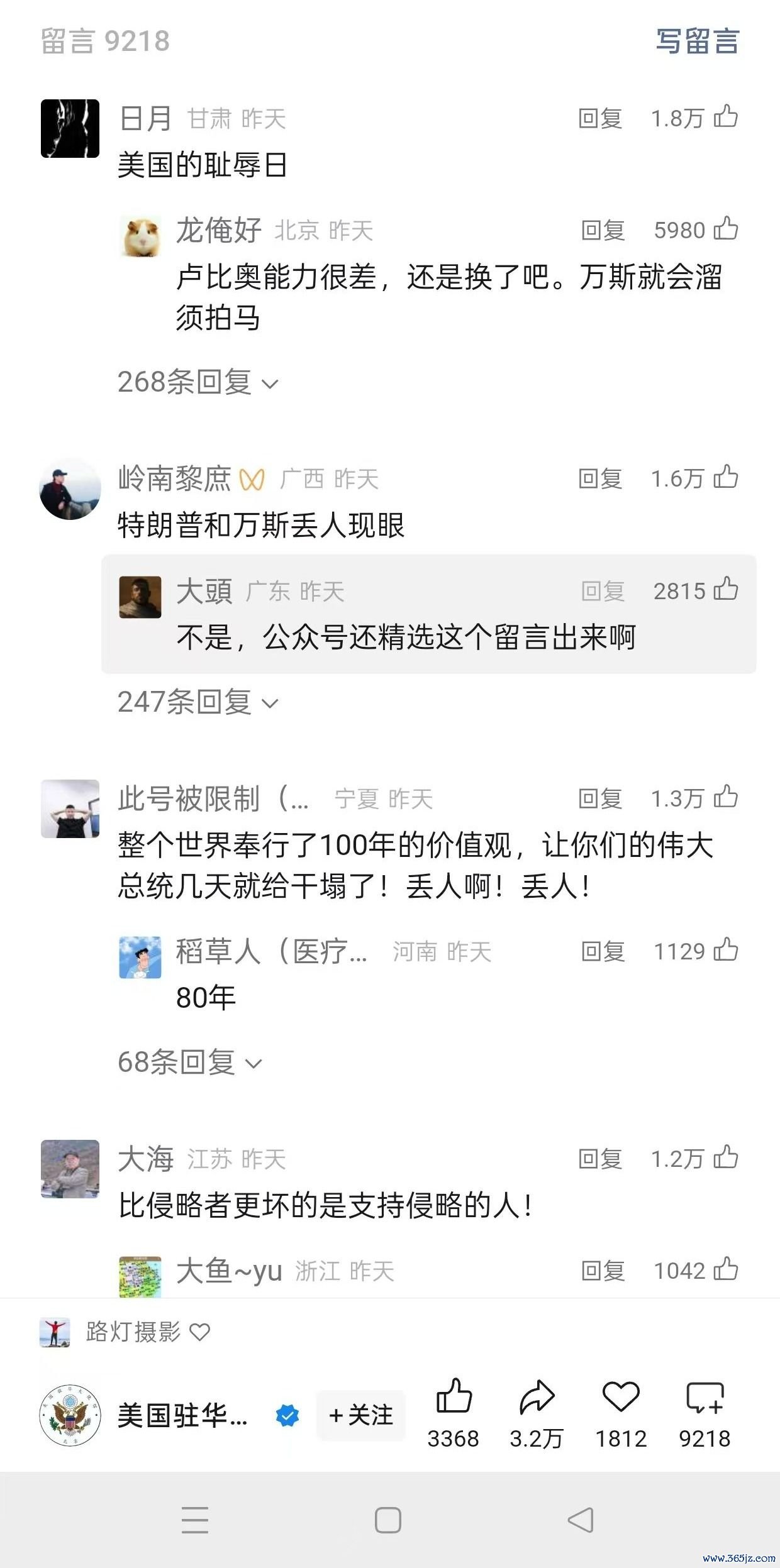This screenshot has height=1568, width=780.
Task: Tap the heart icon showing 1812
Action: pos(621,1398)
